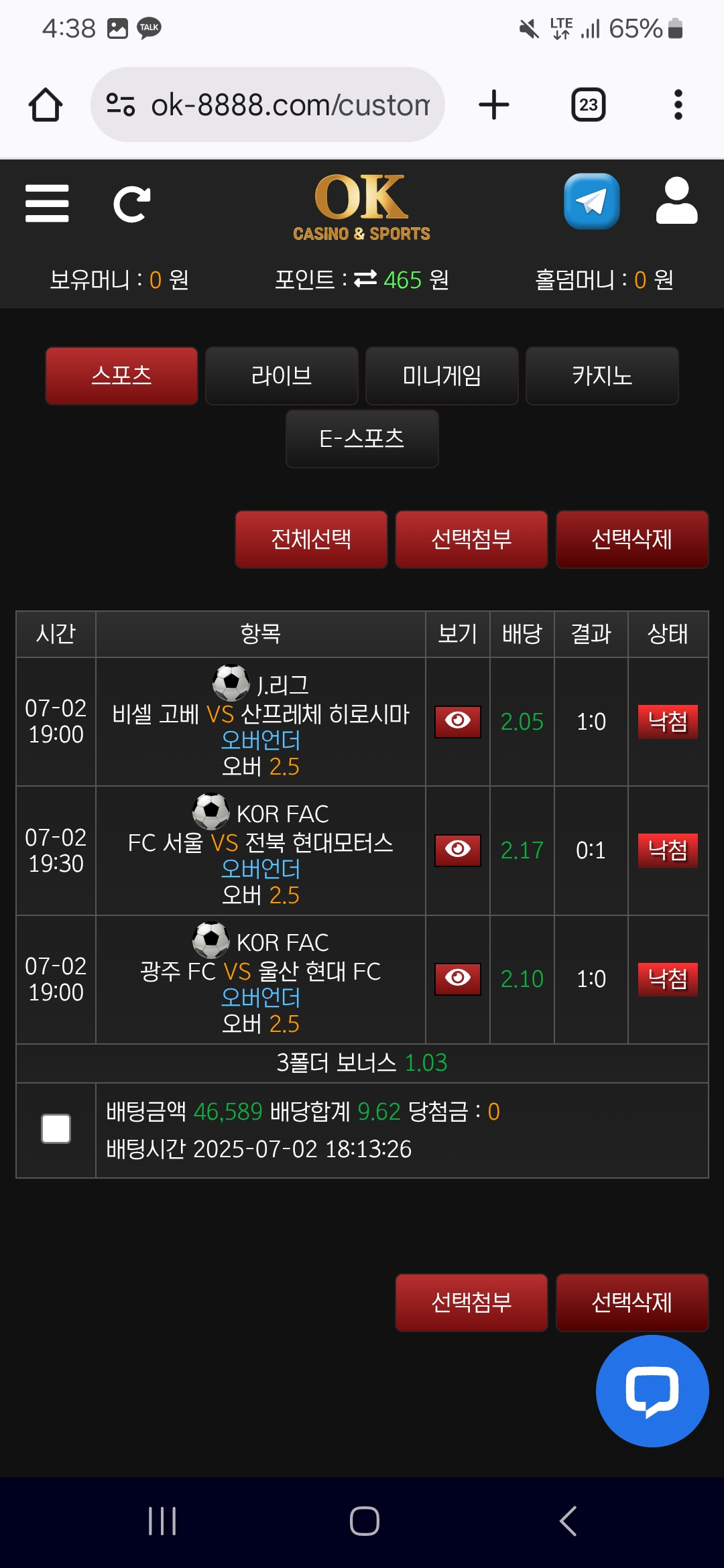This screenshot has height=1568, width=724.
Task: Open a new browser tab
Action: (x=494, y=105)
